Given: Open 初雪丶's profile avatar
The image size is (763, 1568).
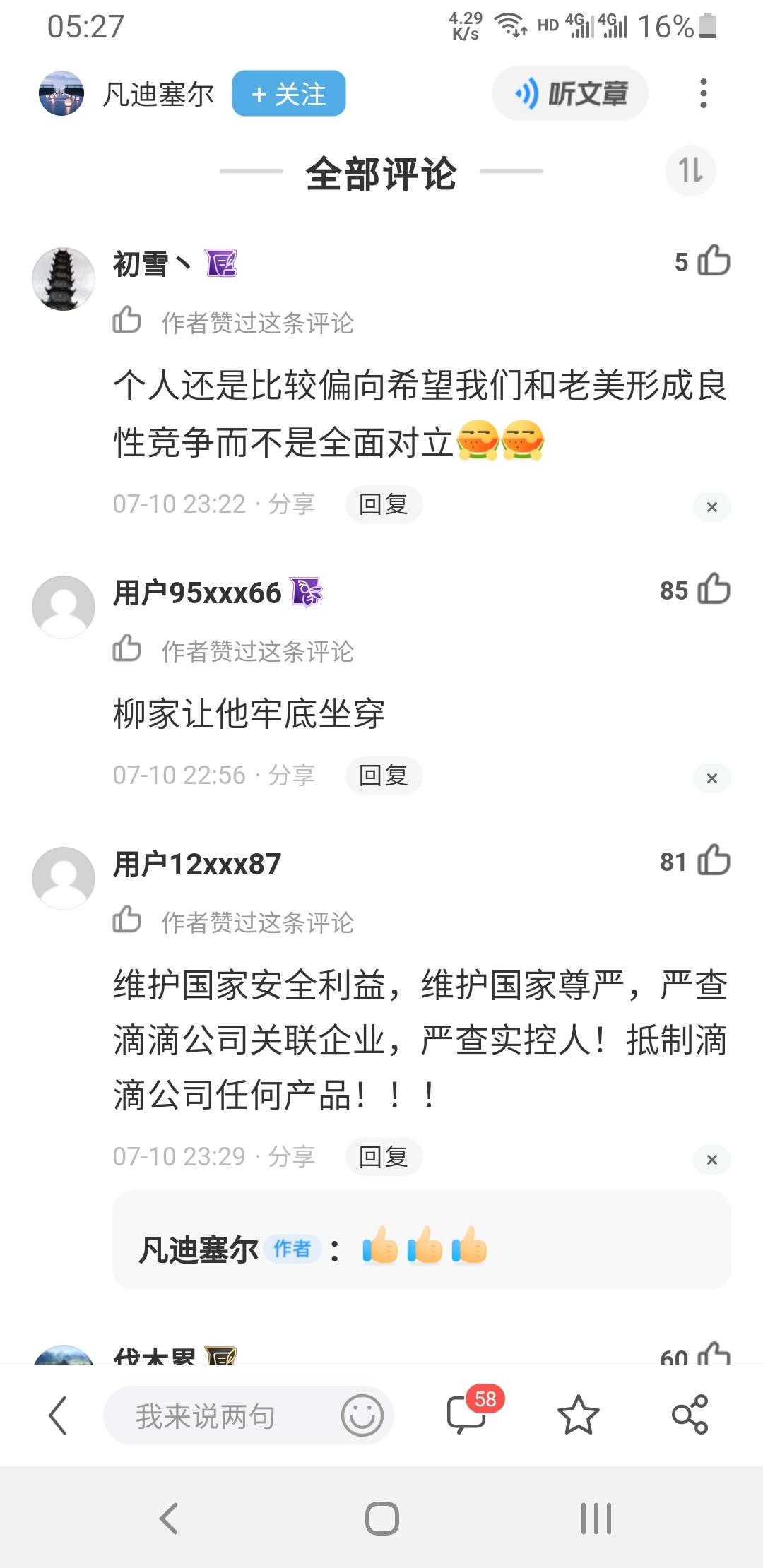Looking at the screenshot, I should (64, 279).
